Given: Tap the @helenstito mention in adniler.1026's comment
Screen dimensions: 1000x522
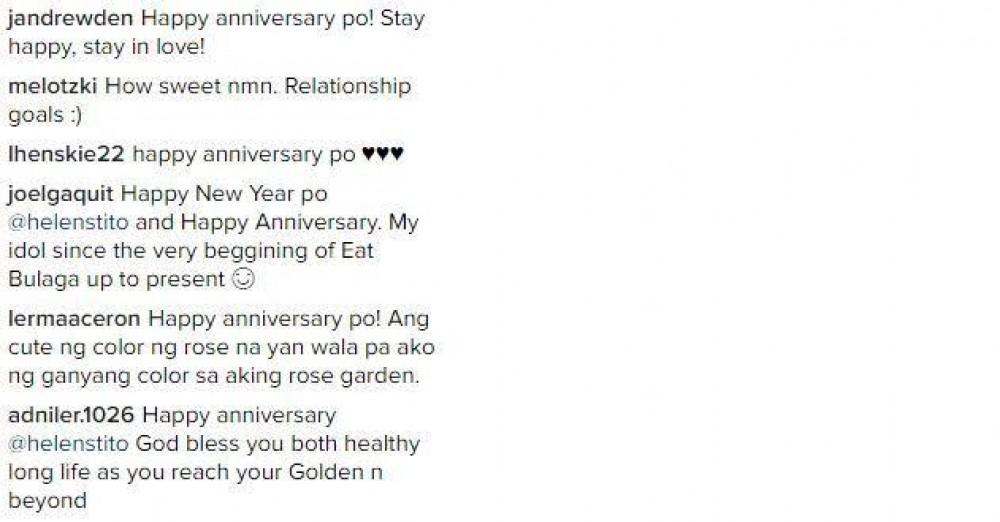Looking at the screenshot, I should (x=67, y=442).
